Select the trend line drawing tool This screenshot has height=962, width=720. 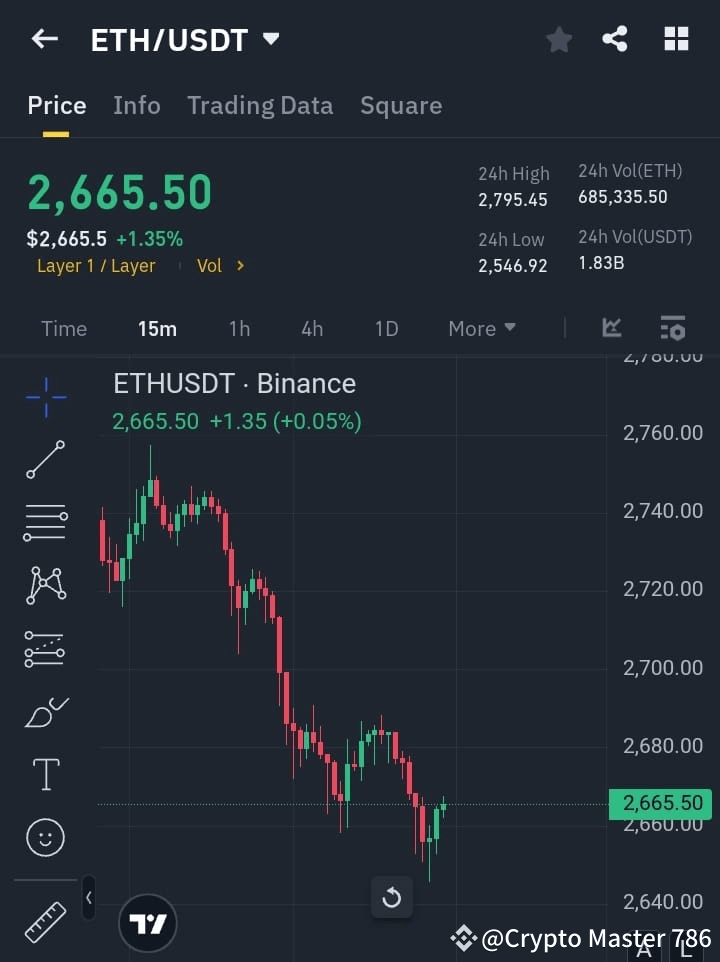tap(44, 460)
